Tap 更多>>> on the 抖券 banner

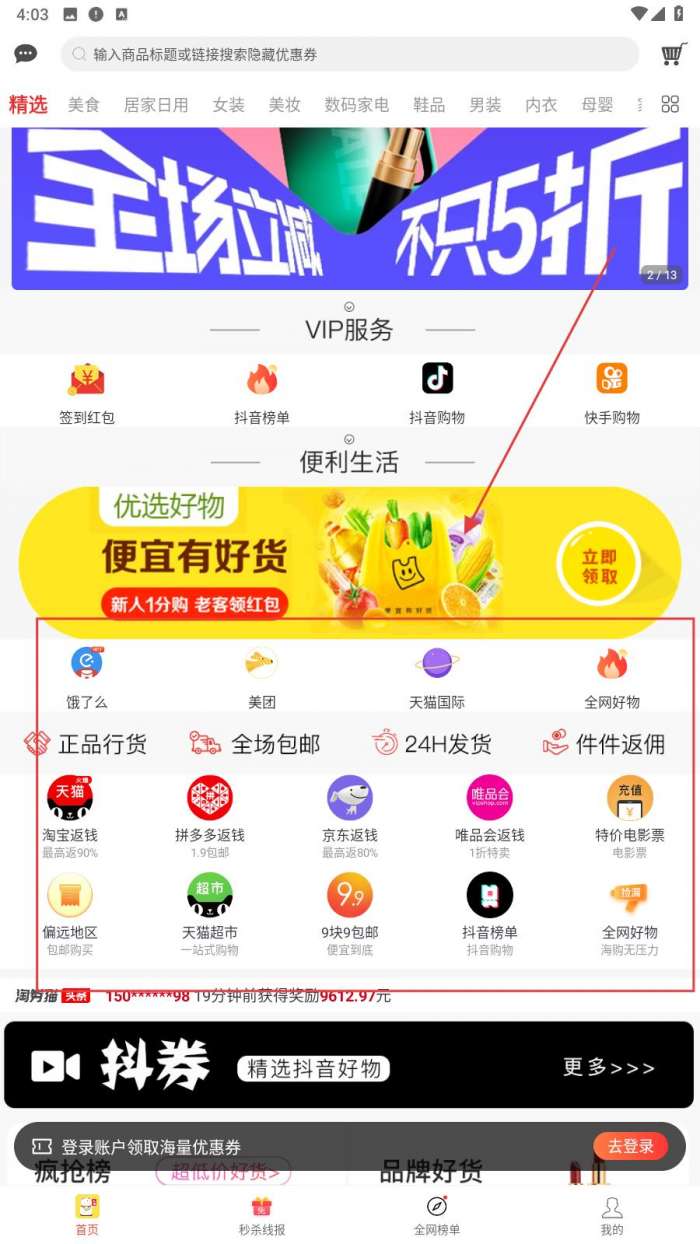click(x=608, y=1067)
